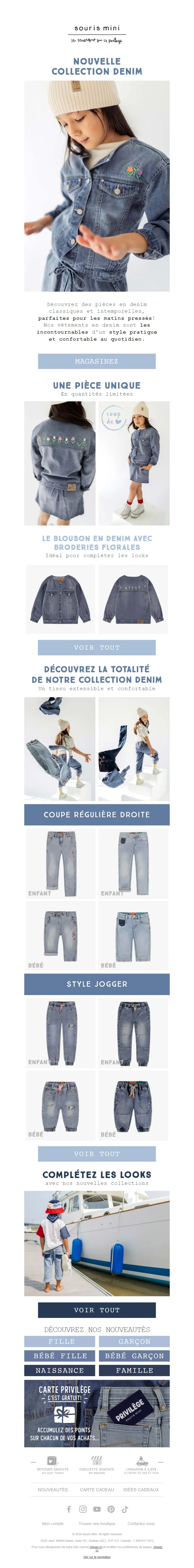Screen dimensions: 194x1568
Task: Open the YouTube channel
Action: (97, 1509)
